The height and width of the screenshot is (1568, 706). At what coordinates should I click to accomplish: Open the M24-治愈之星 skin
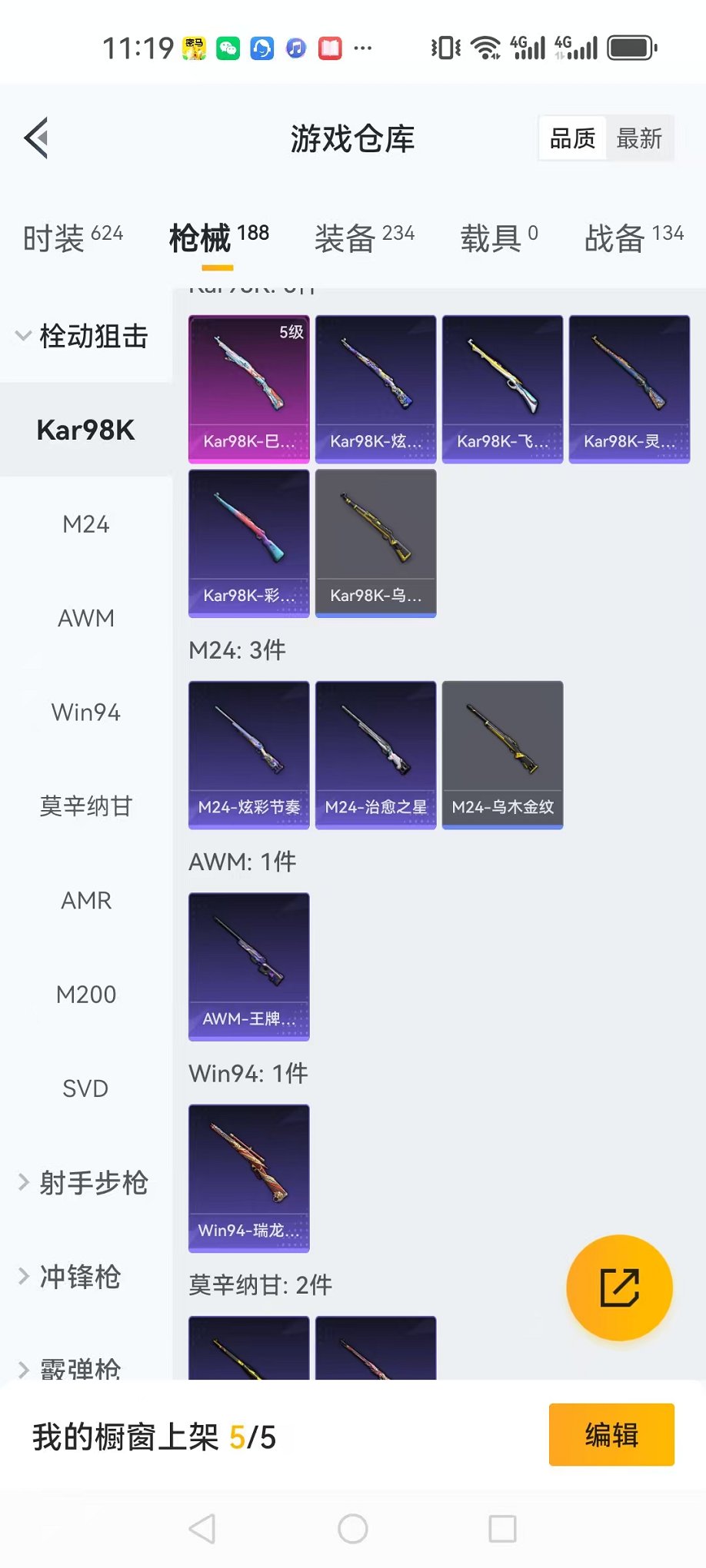(375, 754)
